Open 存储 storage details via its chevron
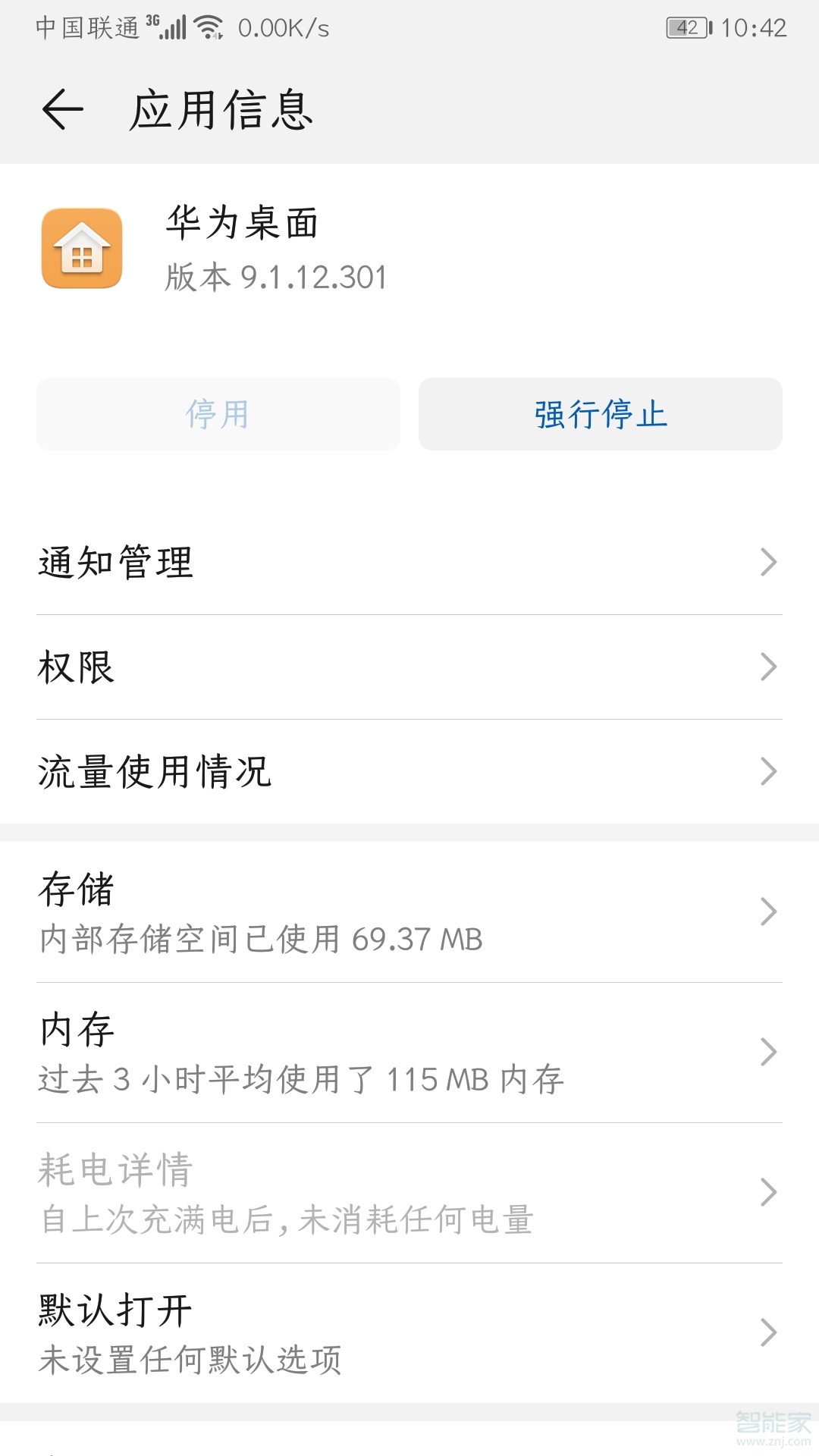The height and width of the screenshot is (1456, 819). pyautogui.click(x=769, y=912)
